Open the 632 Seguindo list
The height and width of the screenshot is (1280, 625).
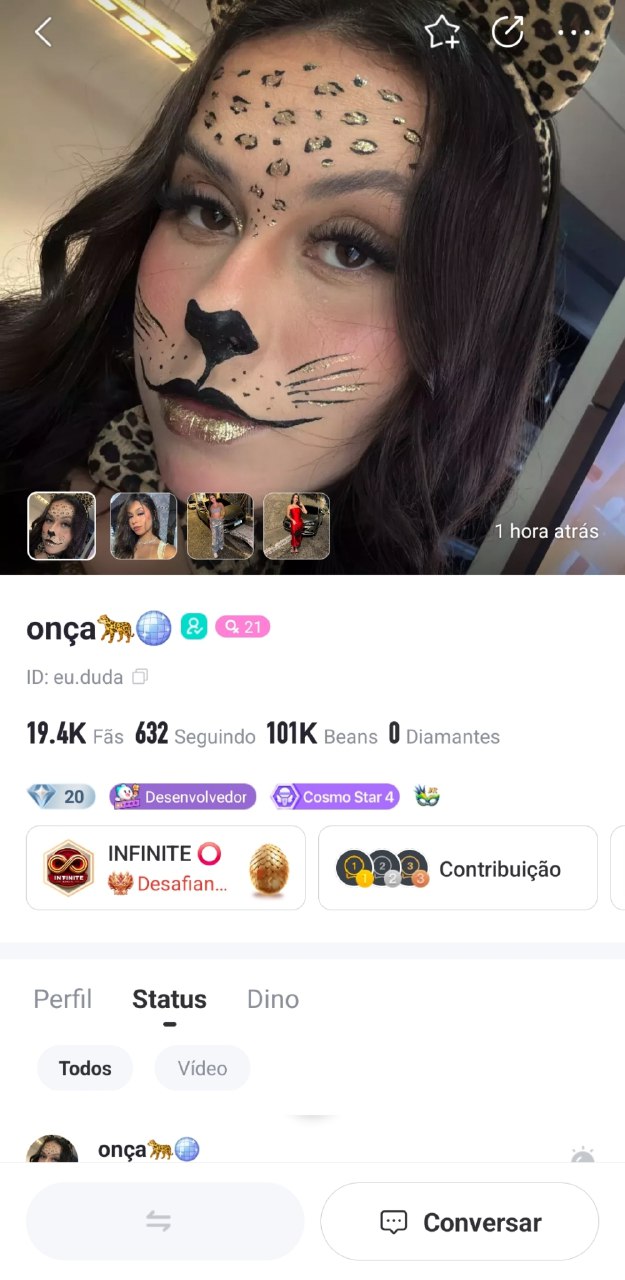click(x=195, y=735)
